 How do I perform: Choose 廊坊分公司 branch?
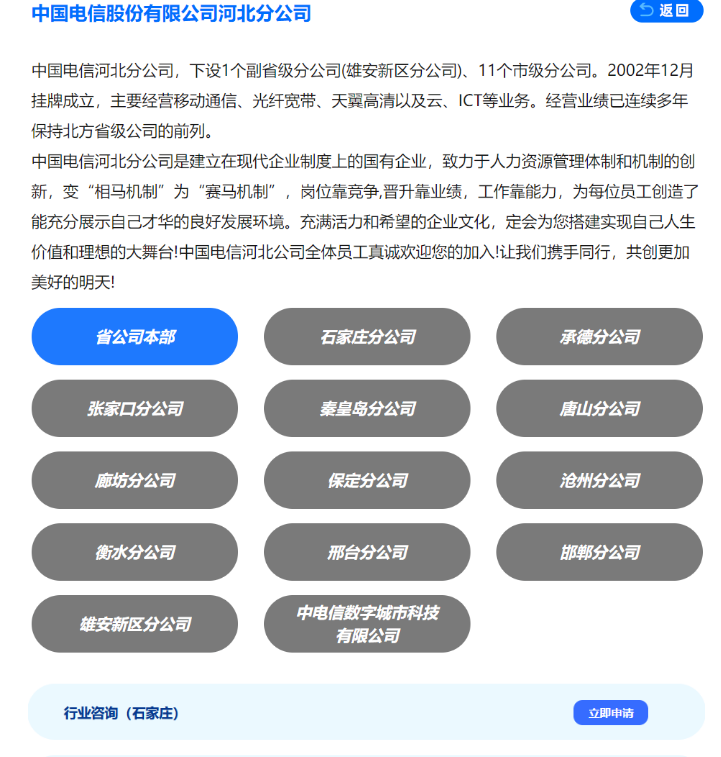click(x=135, y=481)
